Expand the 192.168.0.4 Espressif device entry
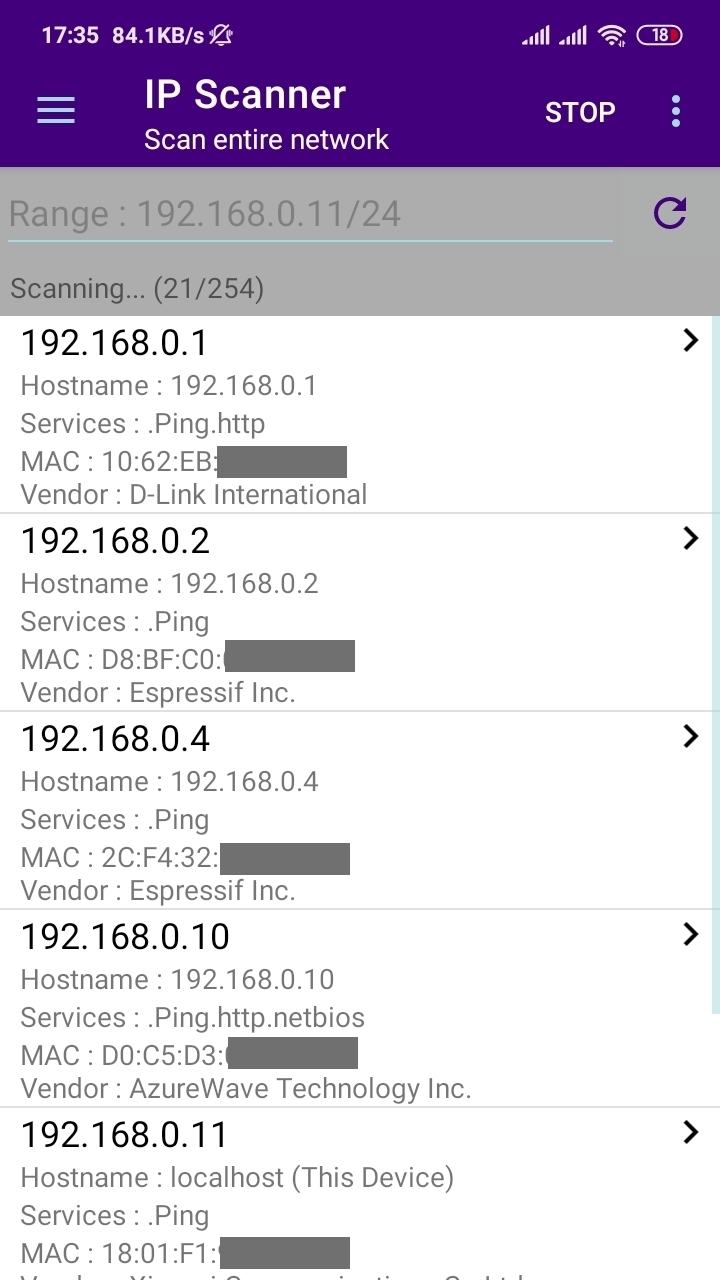The image size is (720, 1280). [x=689, y=736]
